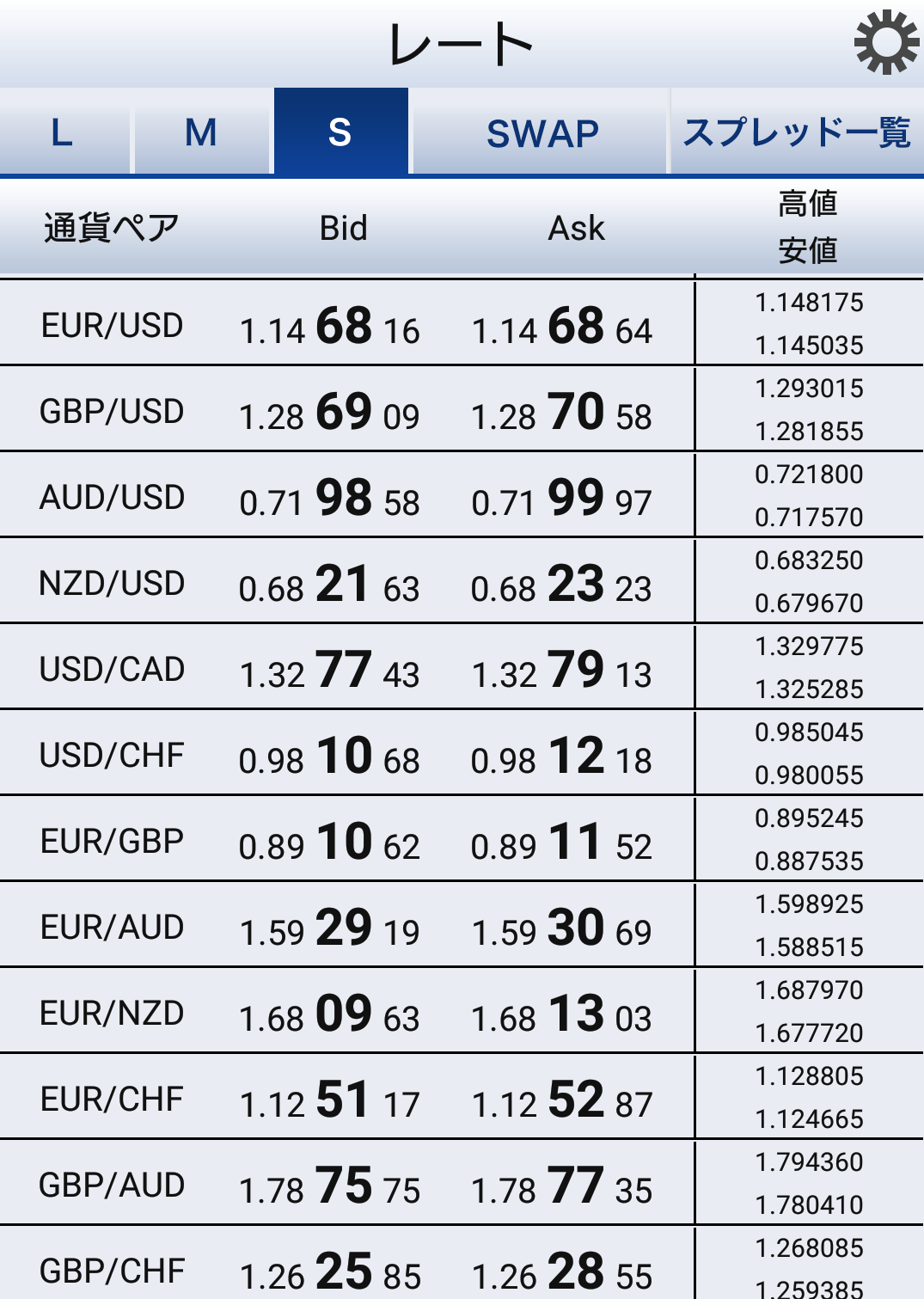The height and width of the screenshot is (1299, 924).
Task: Switch to the M size tab
Action: click(x=202, y=133)
